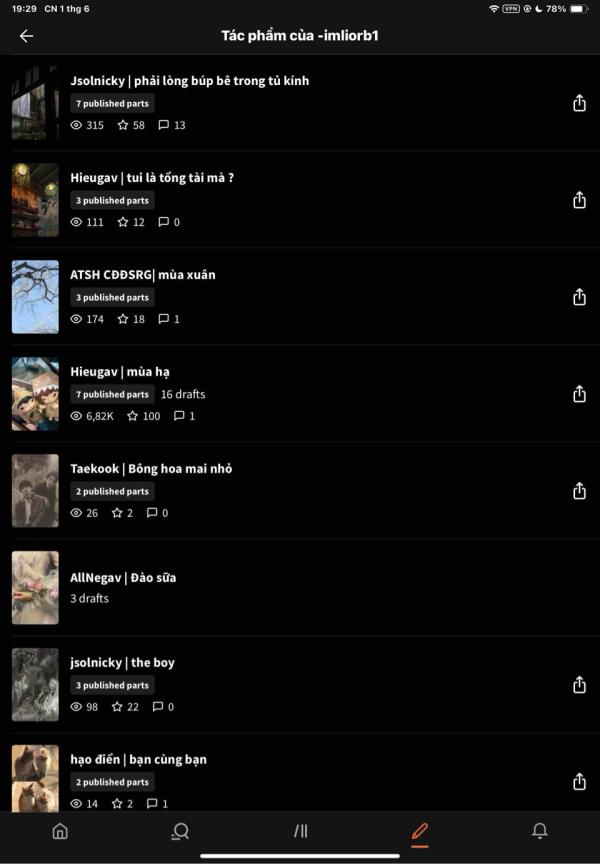This screenshot has height=864, width=600.
Task: Switch to the Search tab
Action: (x=180, y=831)
